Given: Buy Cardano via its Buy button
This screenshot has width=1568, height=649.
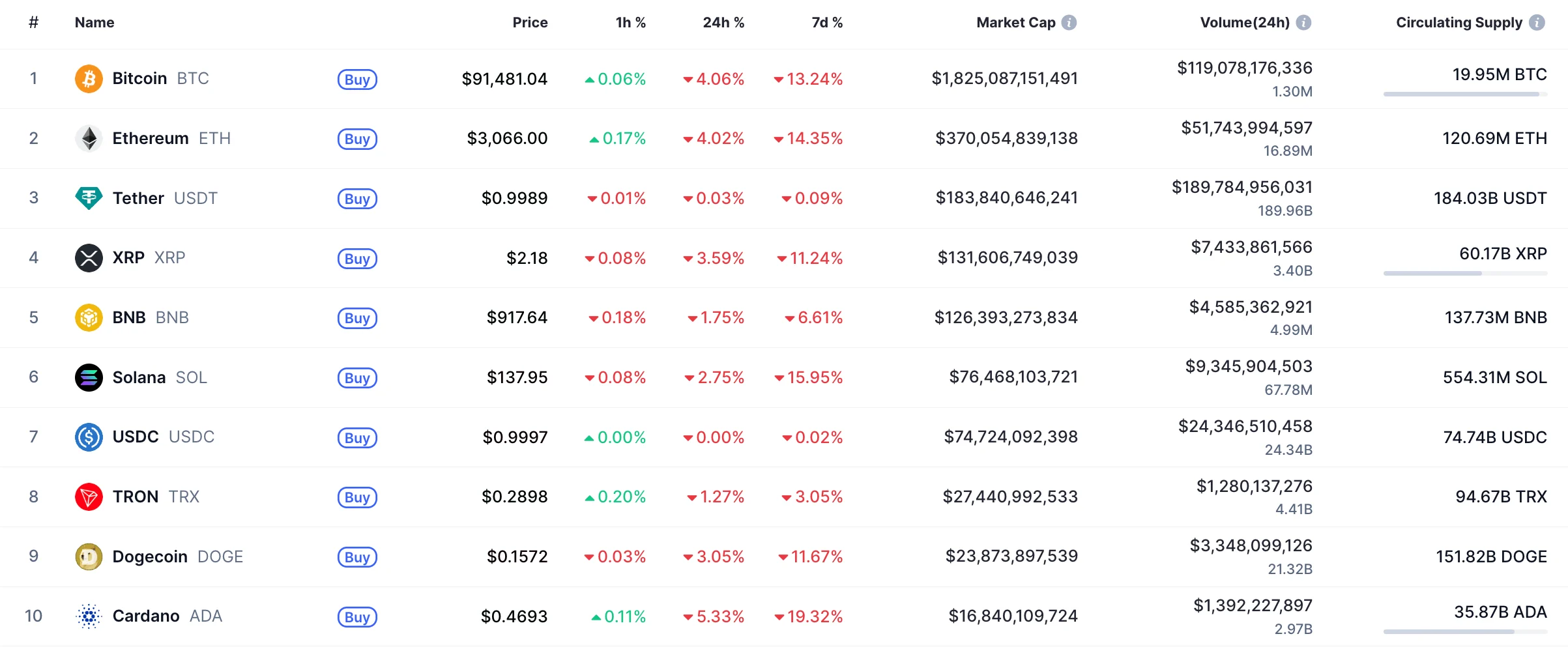Looking at the screenshot, I should tap(357, 617).
